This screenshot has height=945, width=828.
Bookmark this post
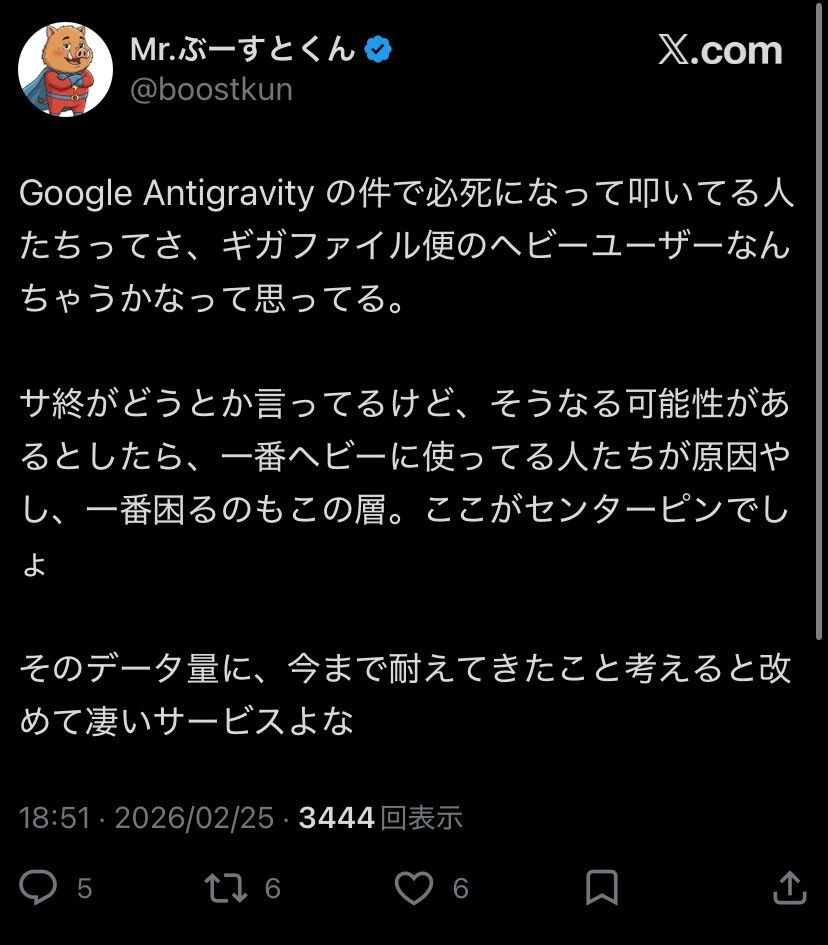601,887
